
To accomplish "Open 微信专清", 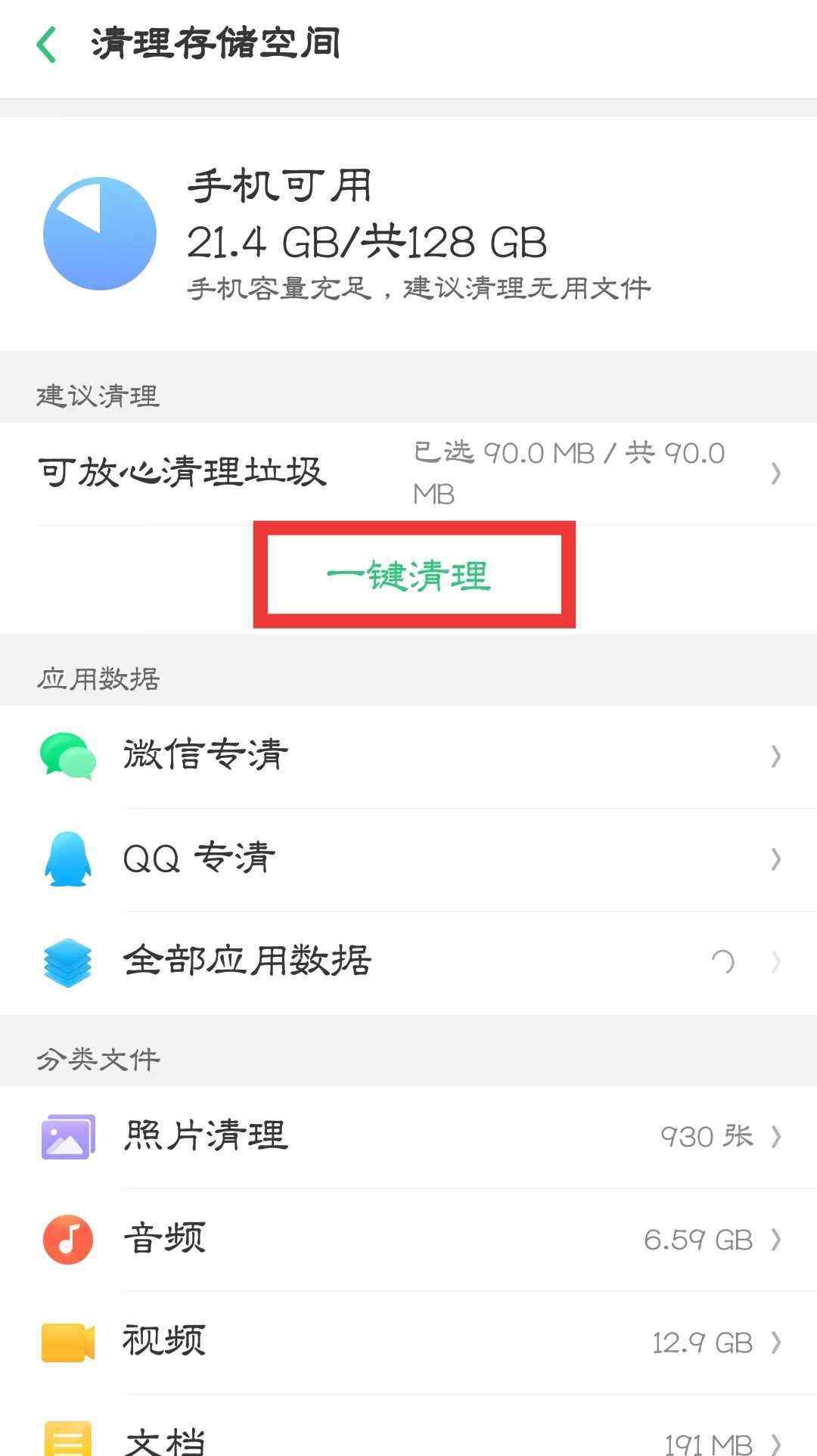I will 408,756.
